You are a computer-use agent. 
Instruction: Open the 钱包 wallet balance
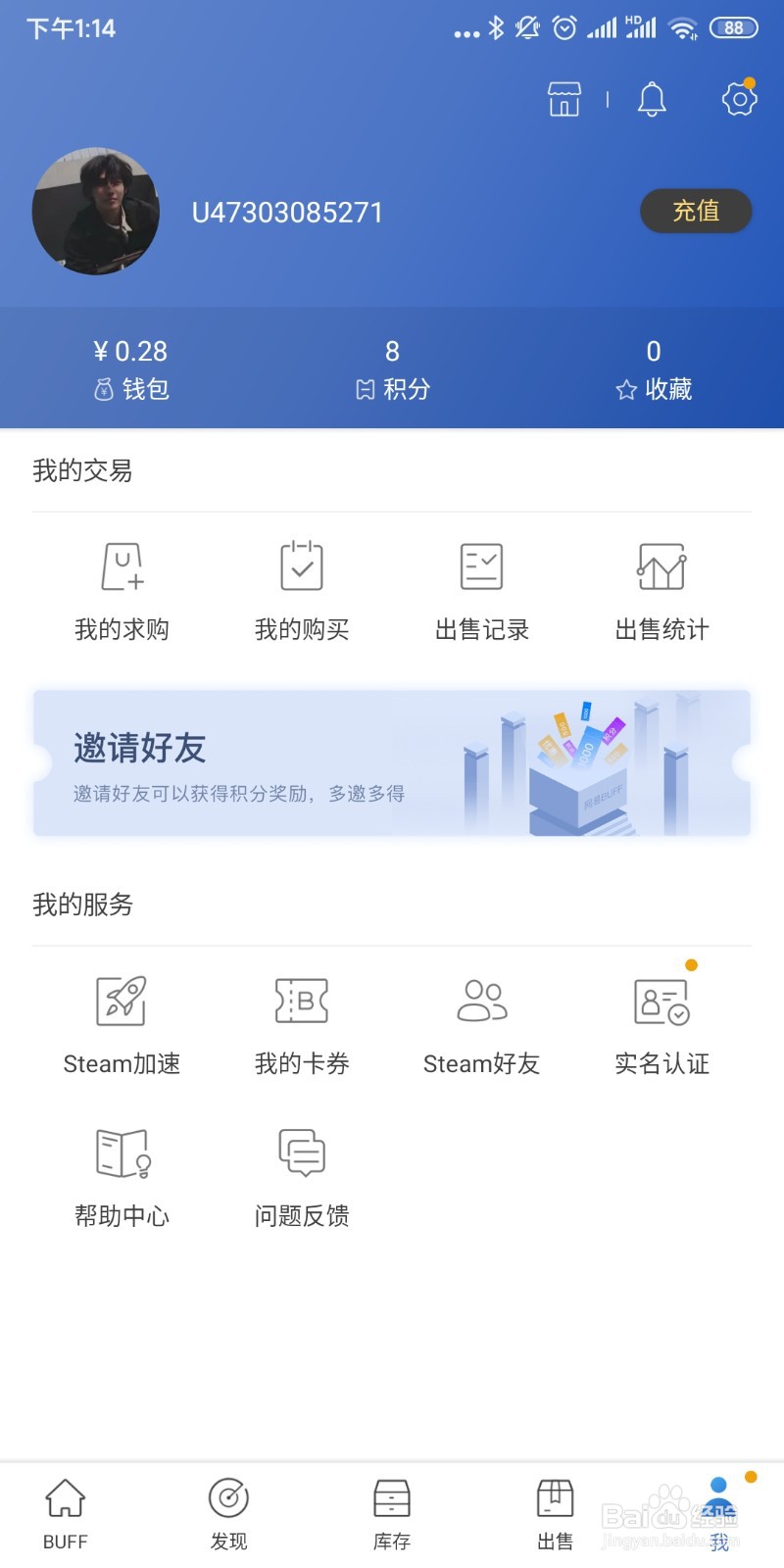[130, 369]
